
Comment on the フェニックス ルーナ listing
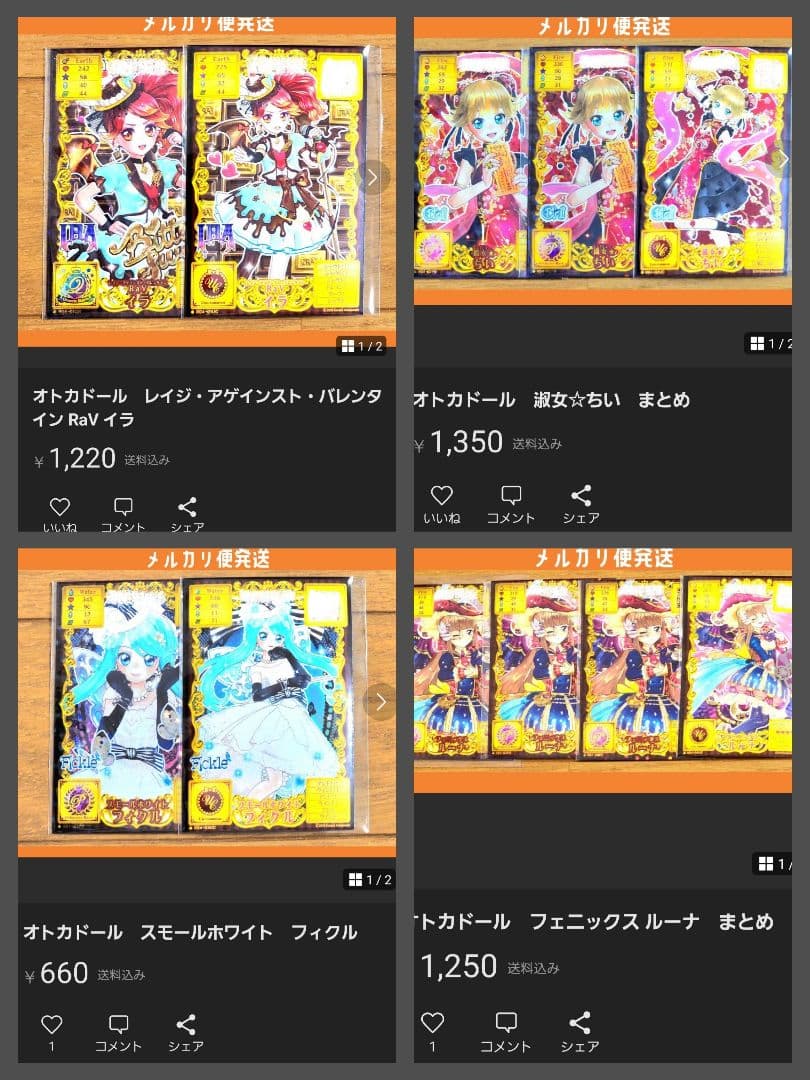tap(505, 1022)
